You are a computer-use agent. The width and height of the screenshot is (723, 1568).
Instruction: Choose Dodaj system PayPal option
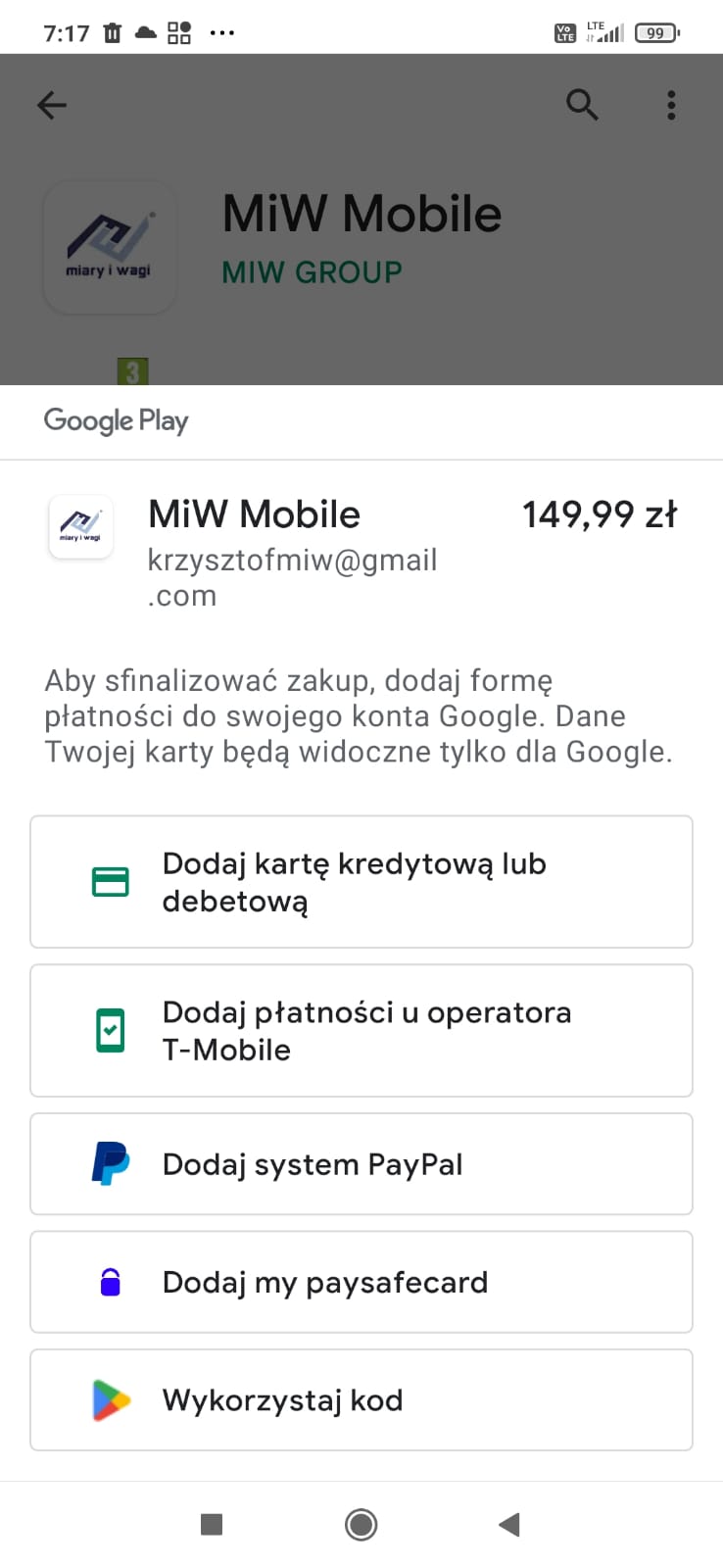tap(361, 1164)
